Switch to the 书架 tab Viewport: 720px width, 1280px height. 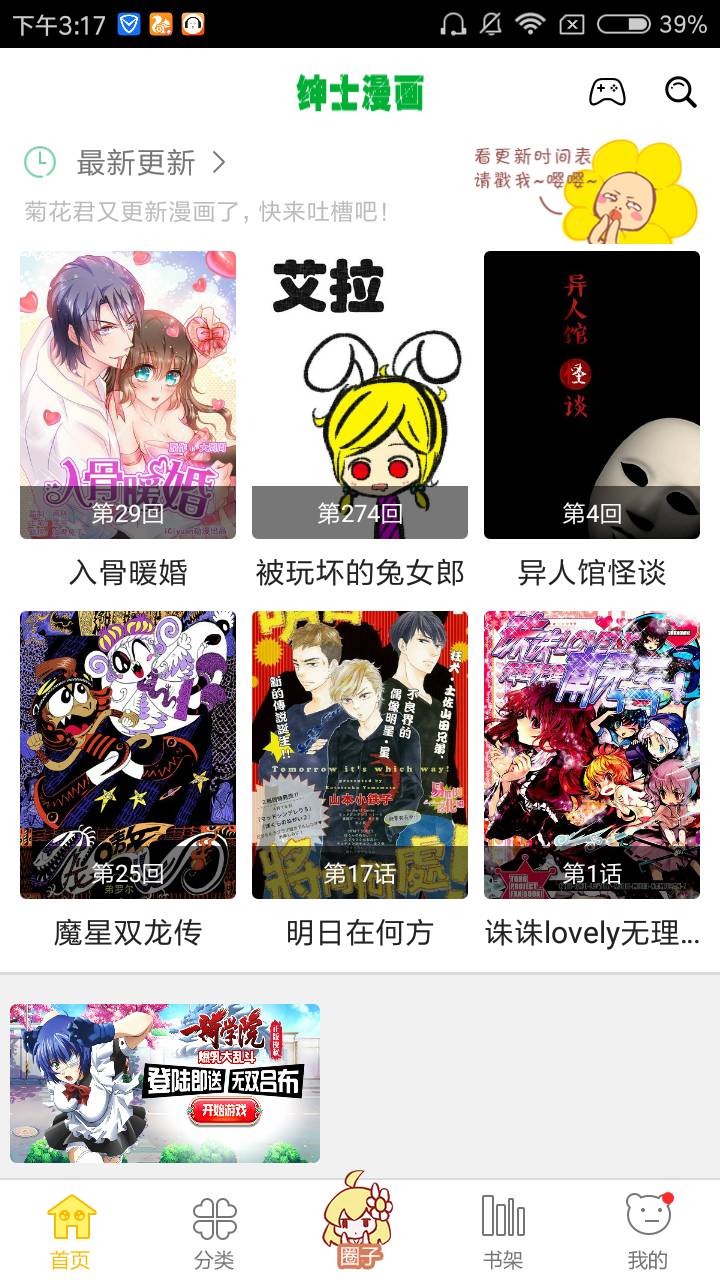coord(503,1231)
